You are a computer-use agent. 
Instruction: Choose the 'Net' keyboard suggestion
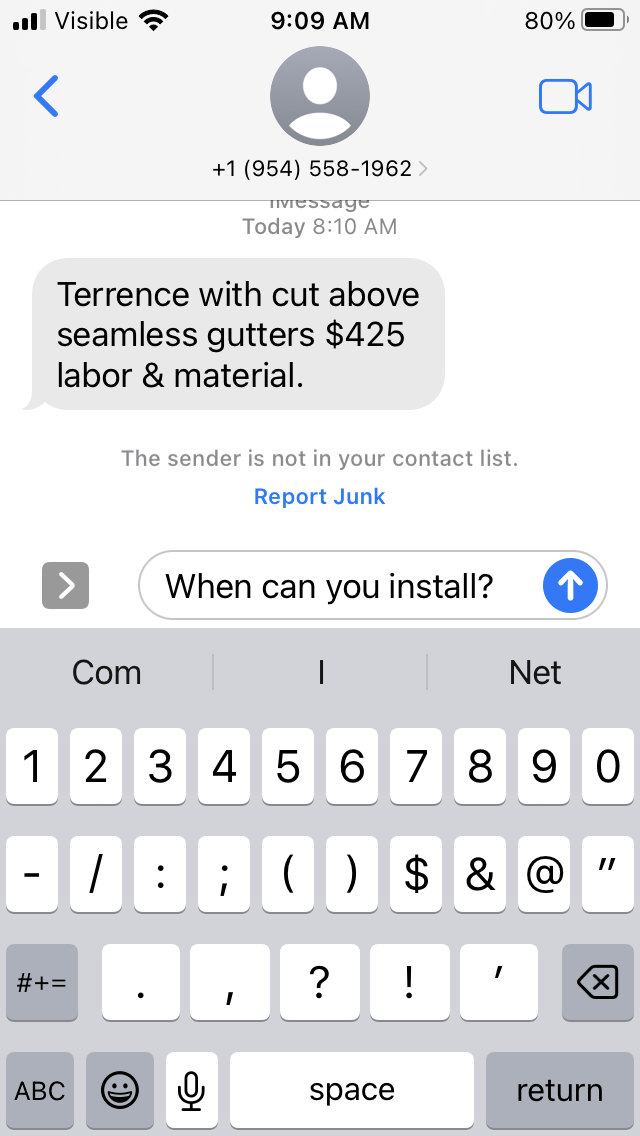click(x=535, y=673)
